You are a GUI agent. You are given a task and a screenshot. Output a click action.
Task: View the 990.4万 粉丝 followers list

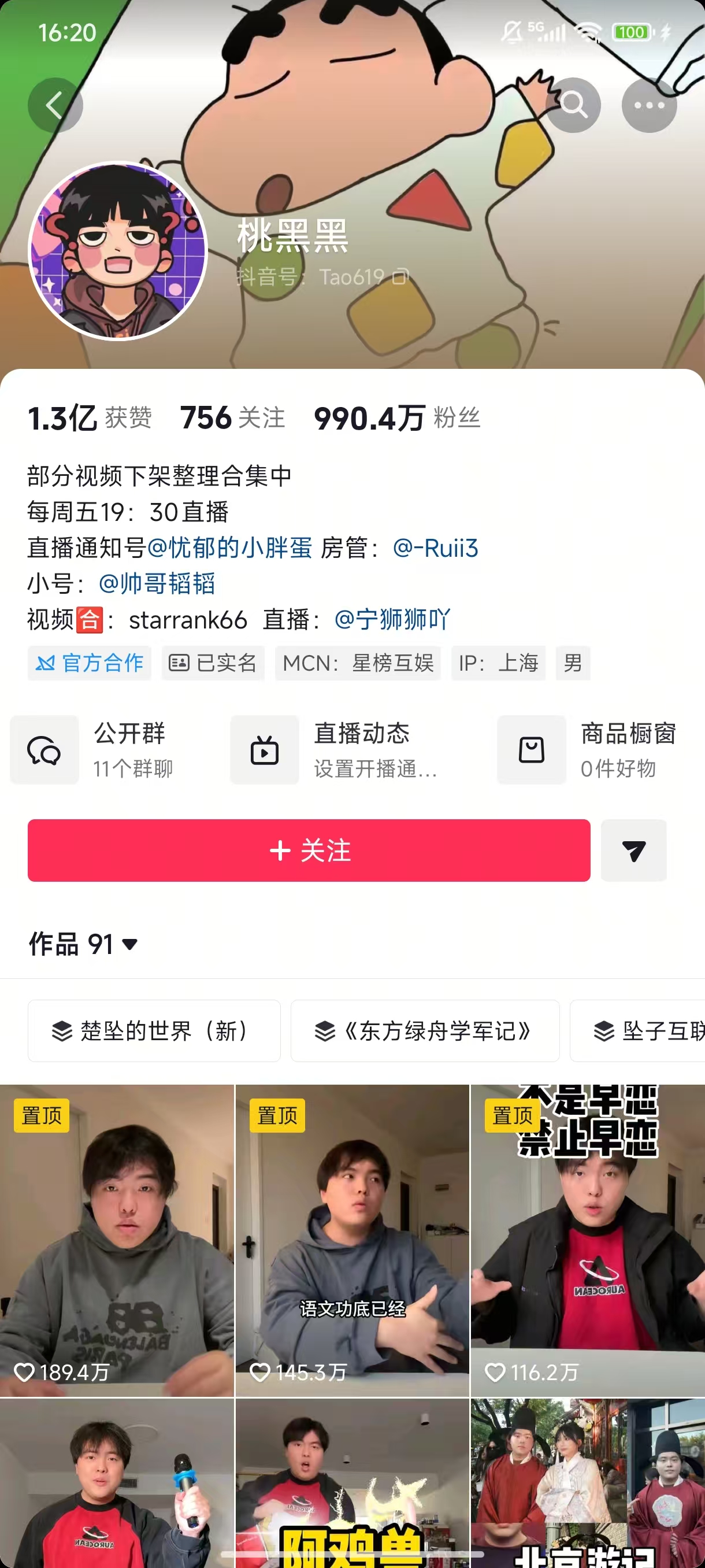(x=396, y=418)
